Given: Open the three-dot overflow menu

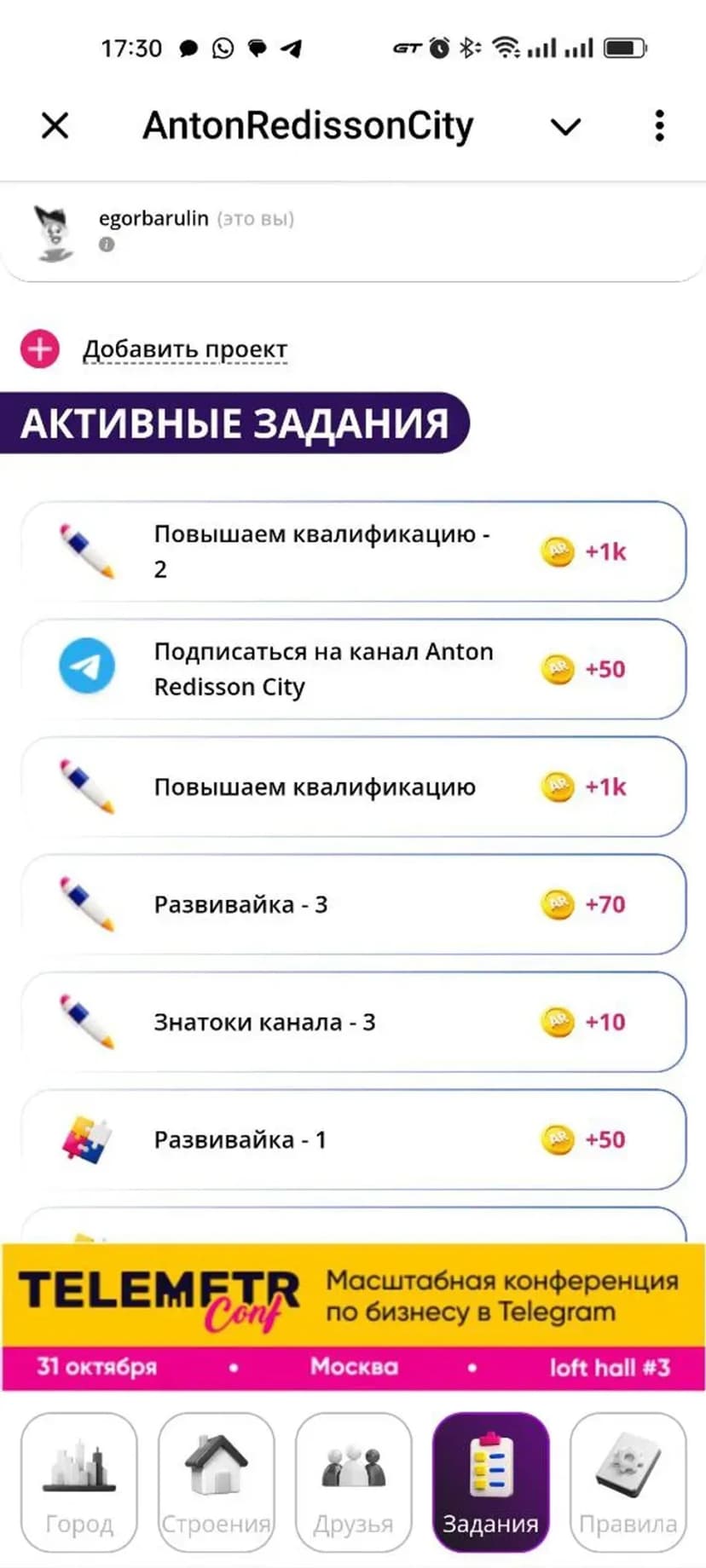Looking at the screenshot, I should (x=659, y=126).
